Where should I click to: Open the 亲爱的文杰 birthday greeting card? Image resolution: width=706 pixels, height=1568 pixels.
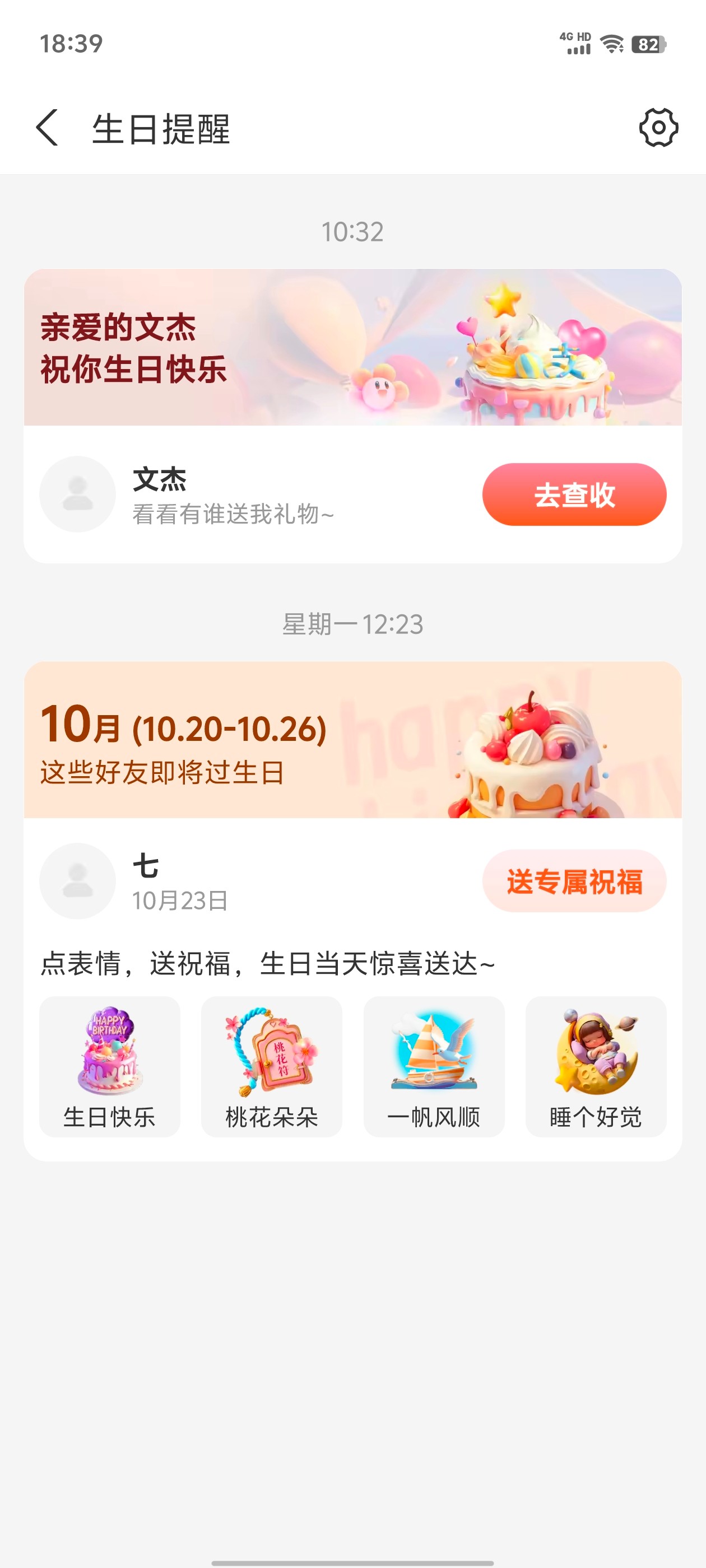click(352, 347)
